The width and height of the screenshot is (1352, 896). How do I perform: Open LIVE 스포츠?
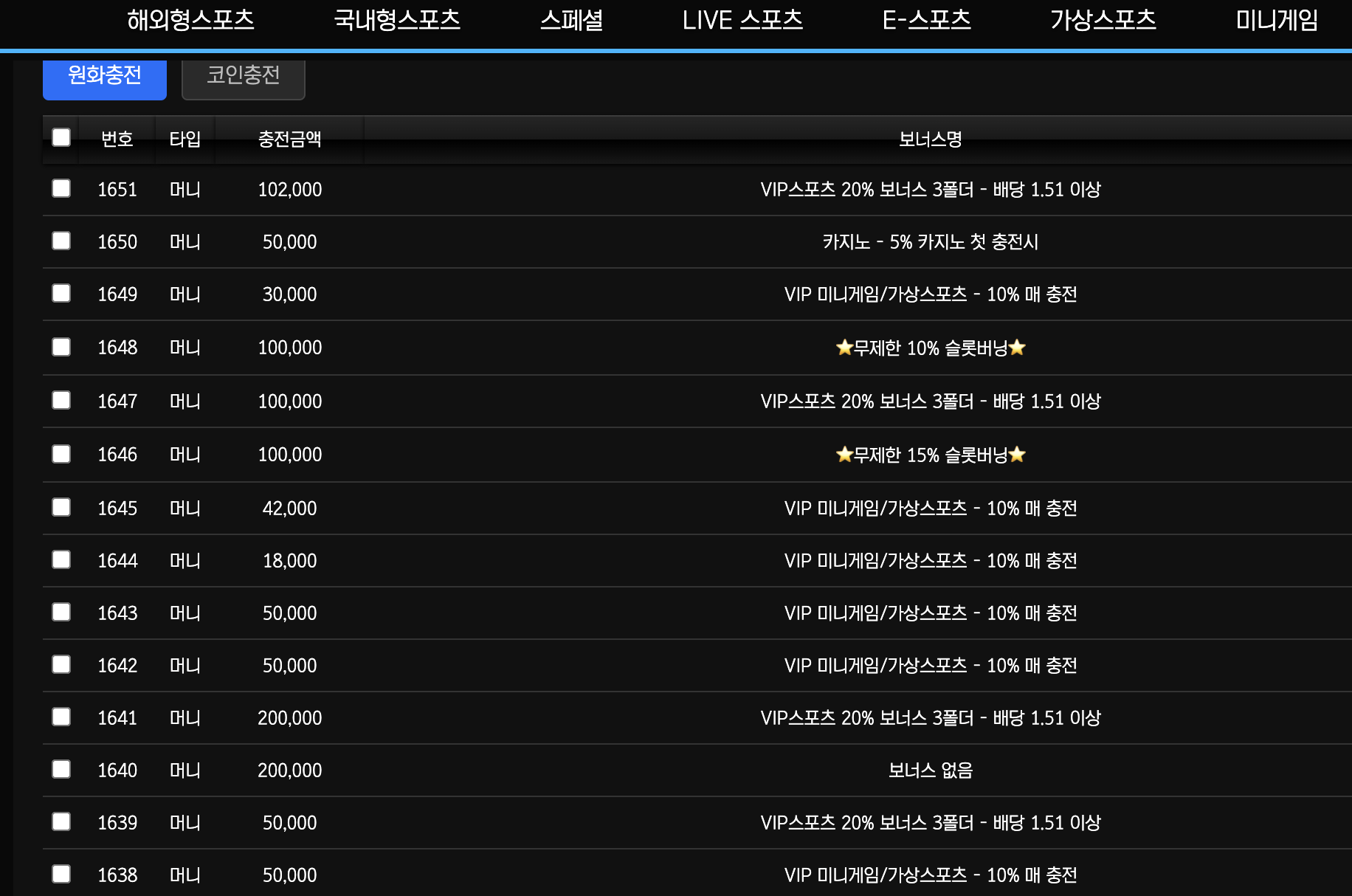pyautogui.click(x=742, y=20)
